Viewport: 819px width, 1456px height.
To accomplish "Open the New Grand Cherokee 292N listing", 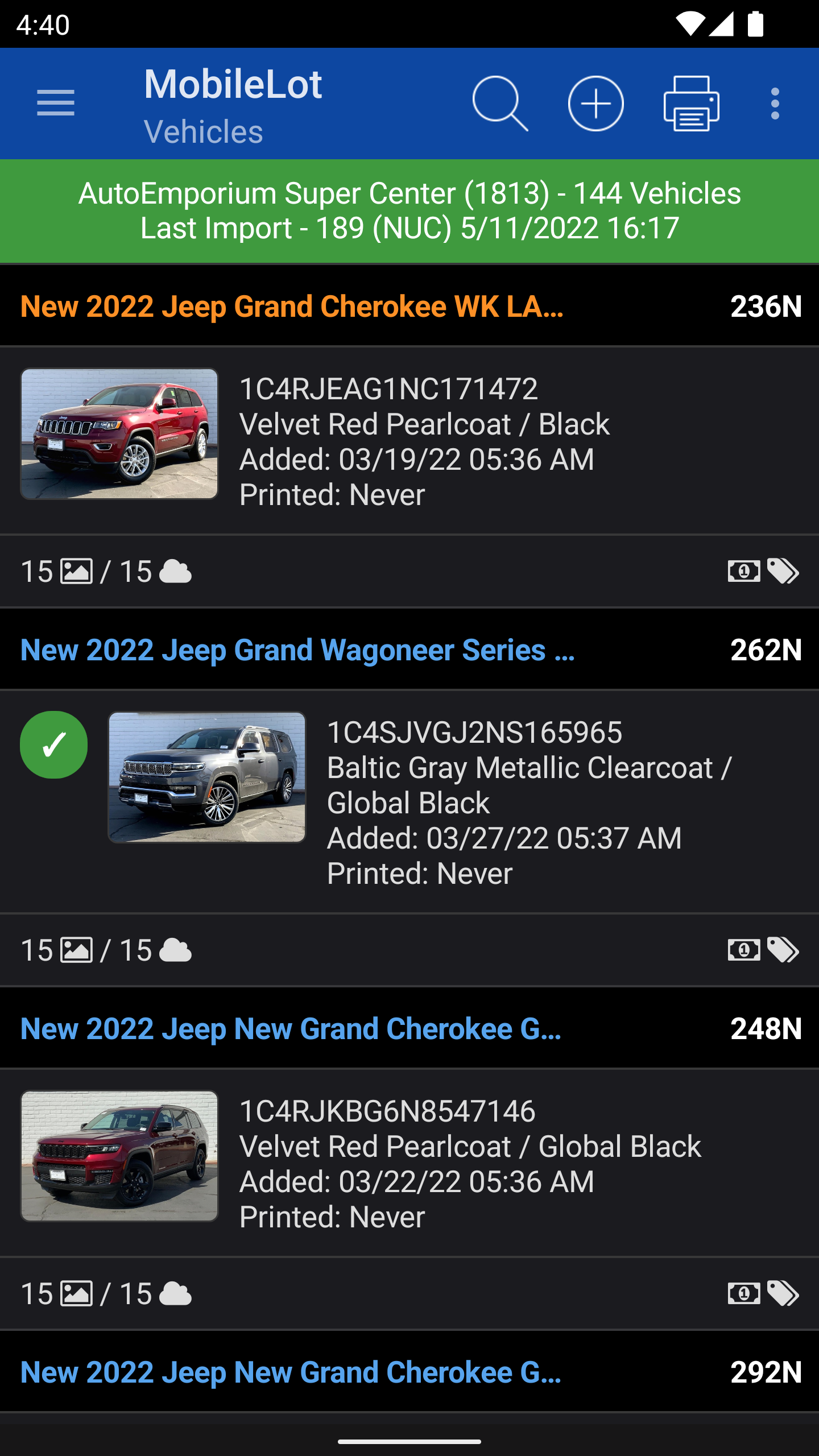I will 291,1372.
